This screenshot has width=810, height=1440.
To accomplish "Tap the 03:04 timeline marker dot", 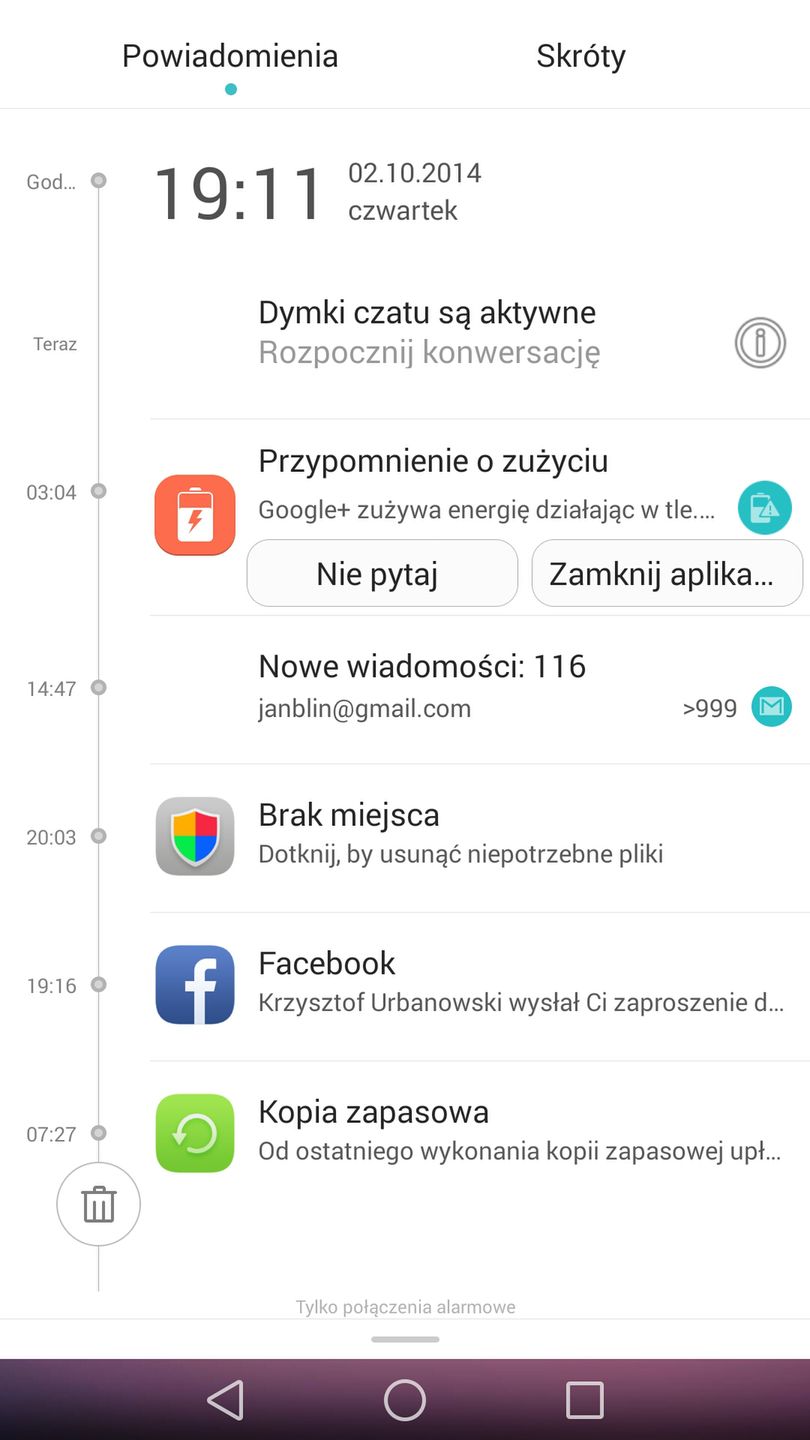I will pyautogui.click(x=98, y=490).
